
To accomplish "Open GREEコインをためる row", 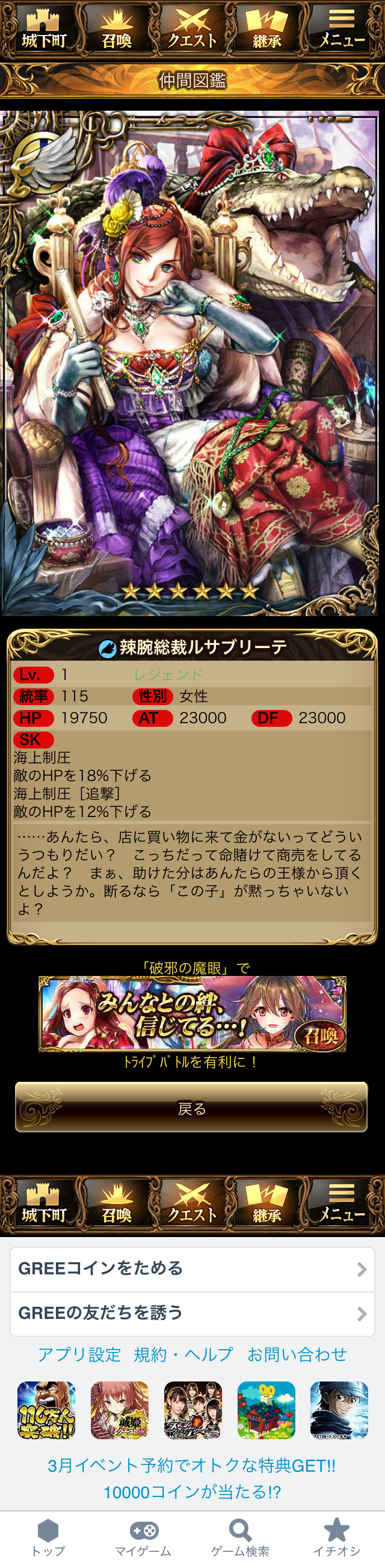I will pyautogui.click(x=192, y=1269).
